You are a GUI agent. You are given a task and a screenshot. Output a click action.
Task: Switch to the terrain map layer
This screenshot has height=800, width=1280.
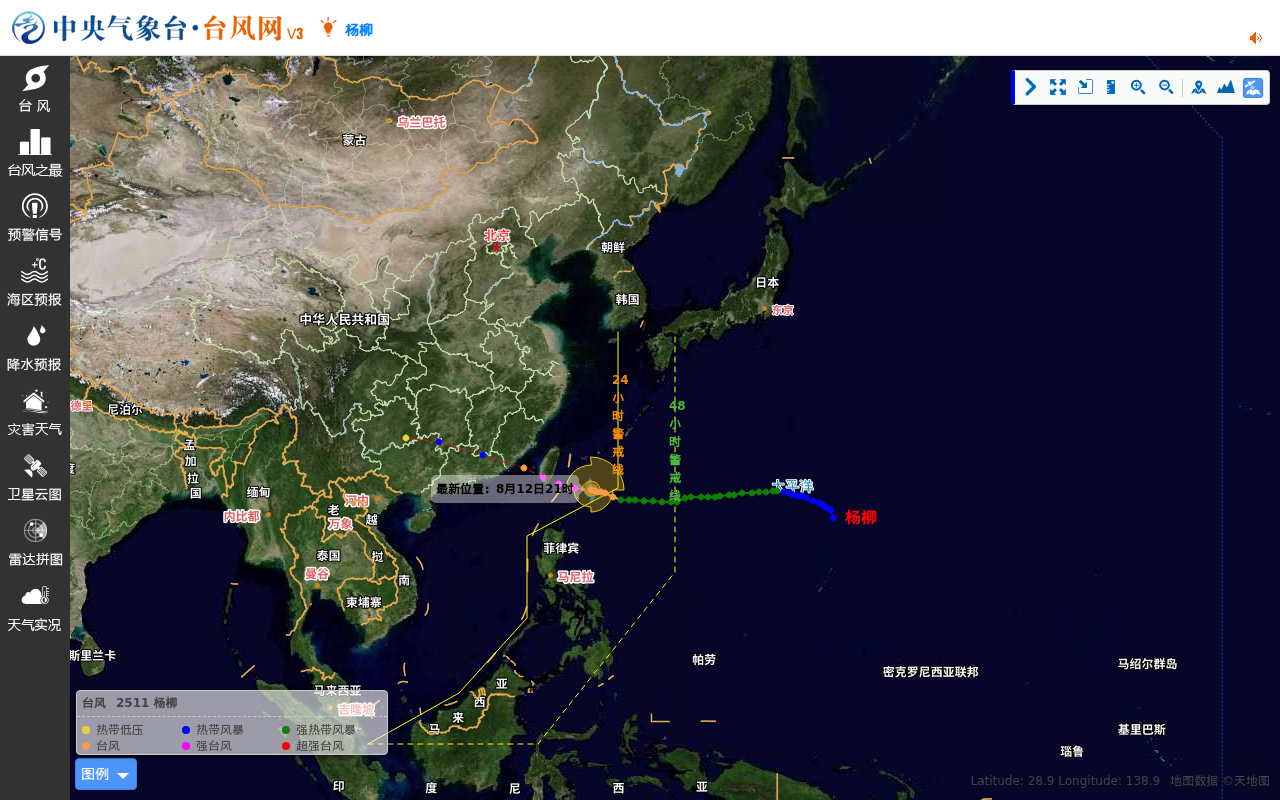1225,87
